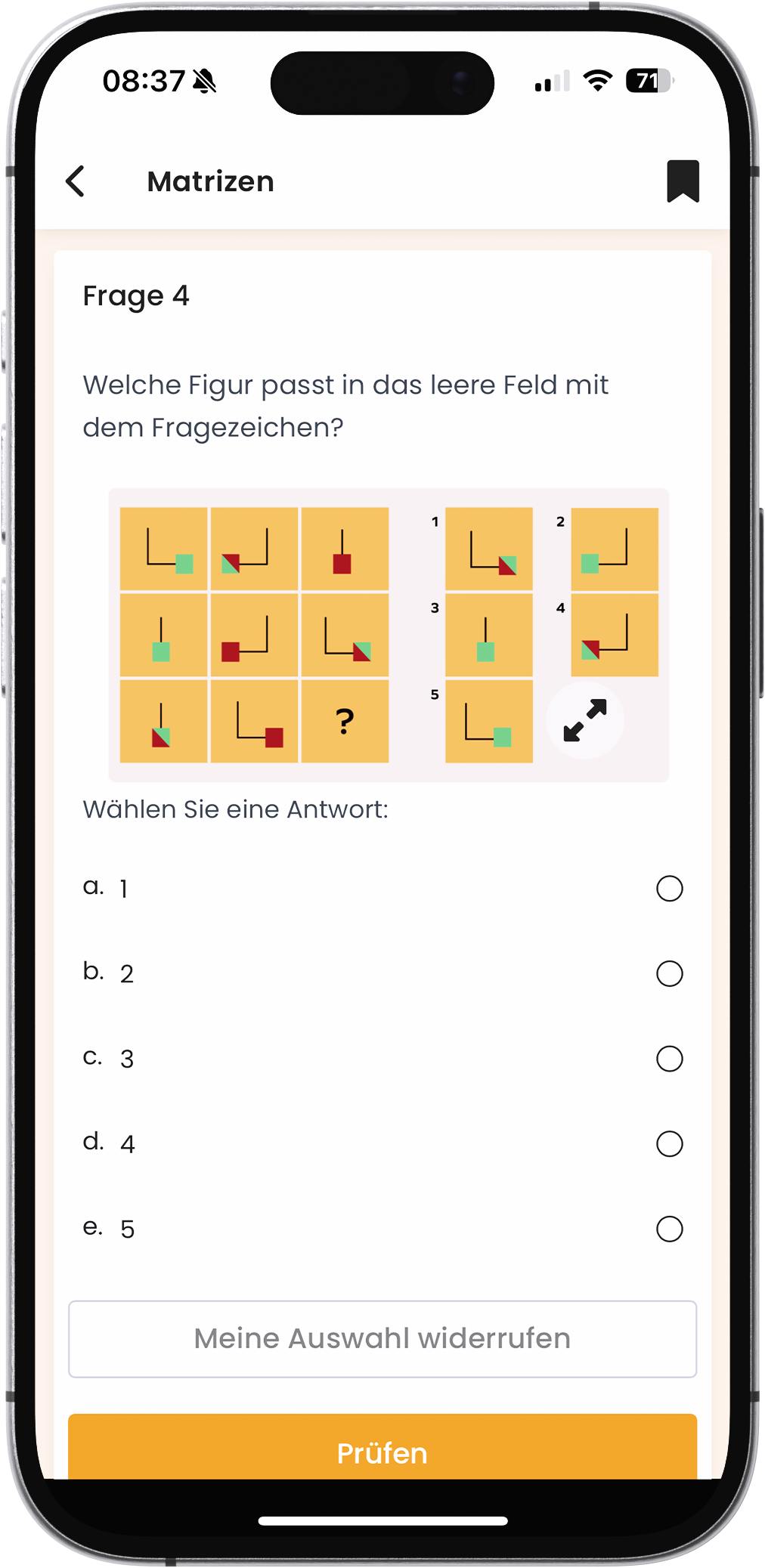This screenshot has height=1568, width=765.
Task: Pick answer d. 4
Action: [669, 1144]
